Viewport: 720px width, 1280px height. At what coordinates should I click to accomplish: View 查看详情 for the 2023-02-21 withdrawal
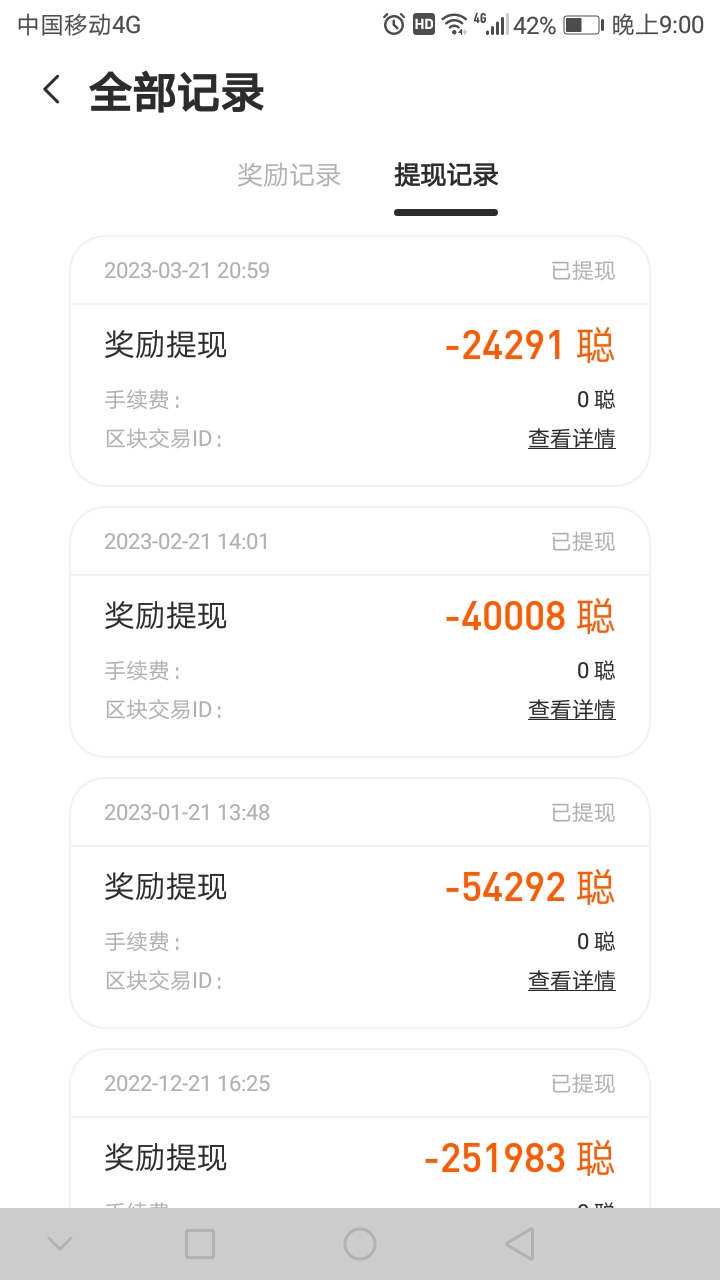pos(571,710)
